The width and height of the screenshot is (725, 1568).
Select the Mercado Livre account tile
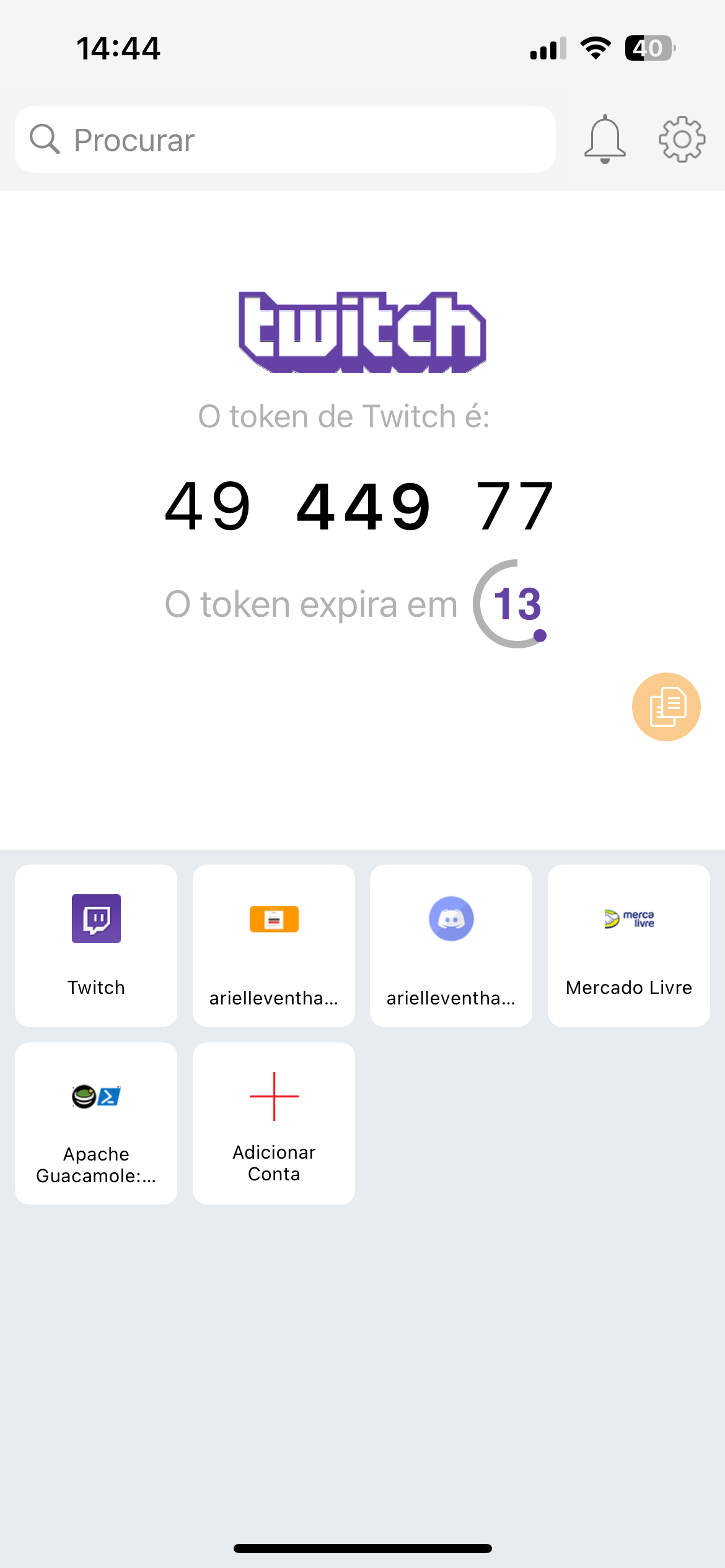pyautogui.click(x=629, y=946)
